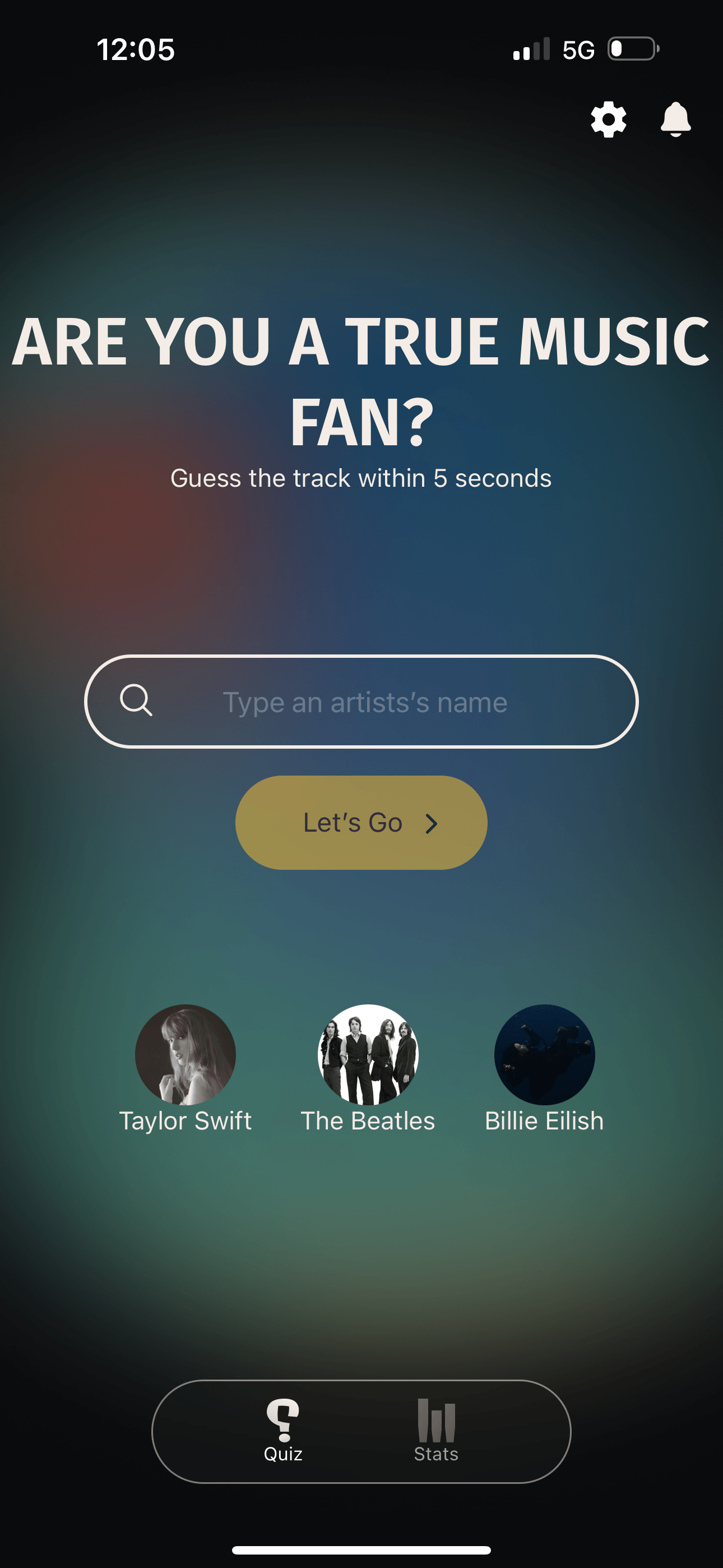Open the notifications bell
The width and height of the screenshot is (723, 1568).
pos(675,119)
